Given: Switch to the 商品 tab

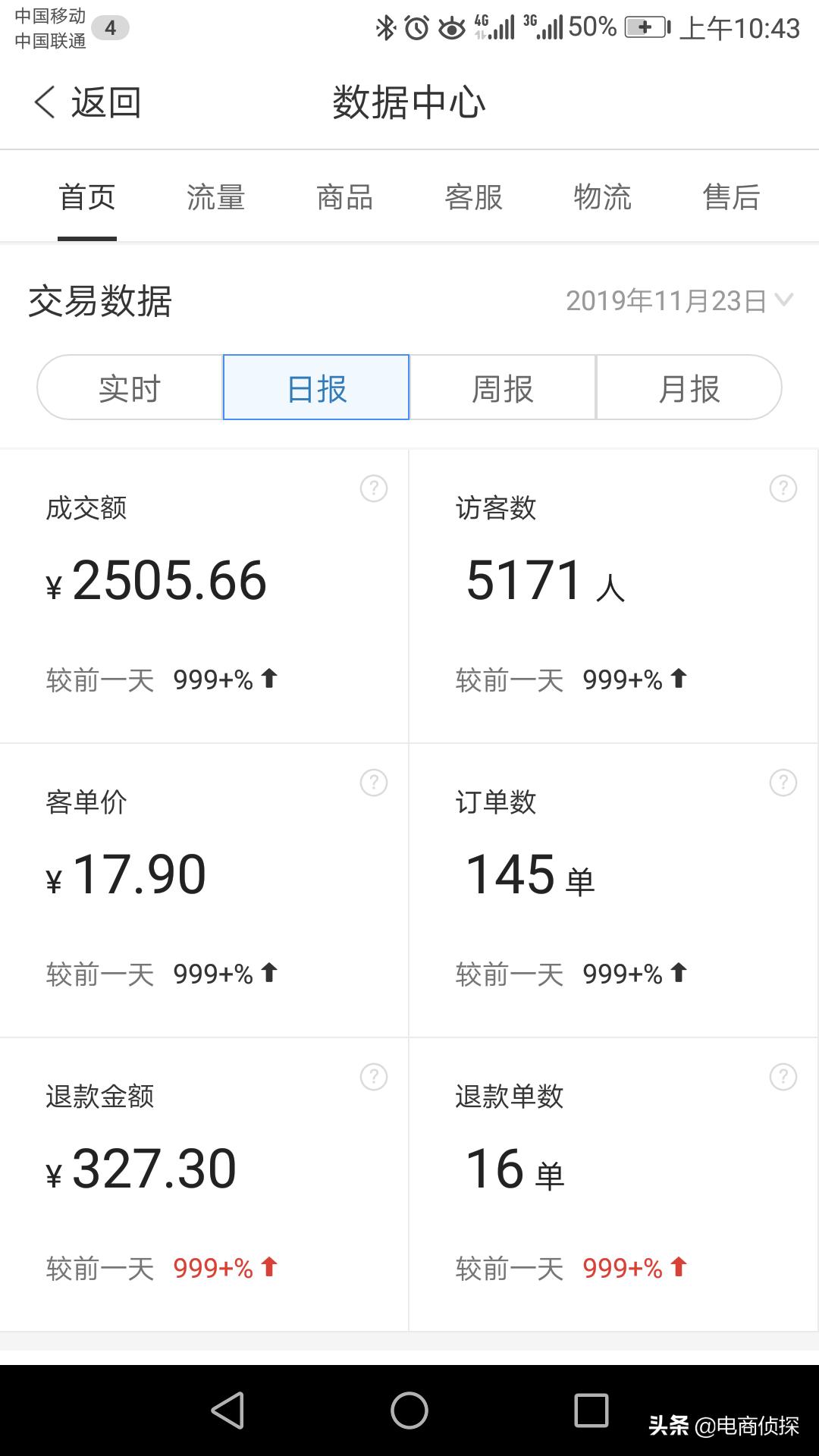Looking at the screenshot, I should coord(345,198).
